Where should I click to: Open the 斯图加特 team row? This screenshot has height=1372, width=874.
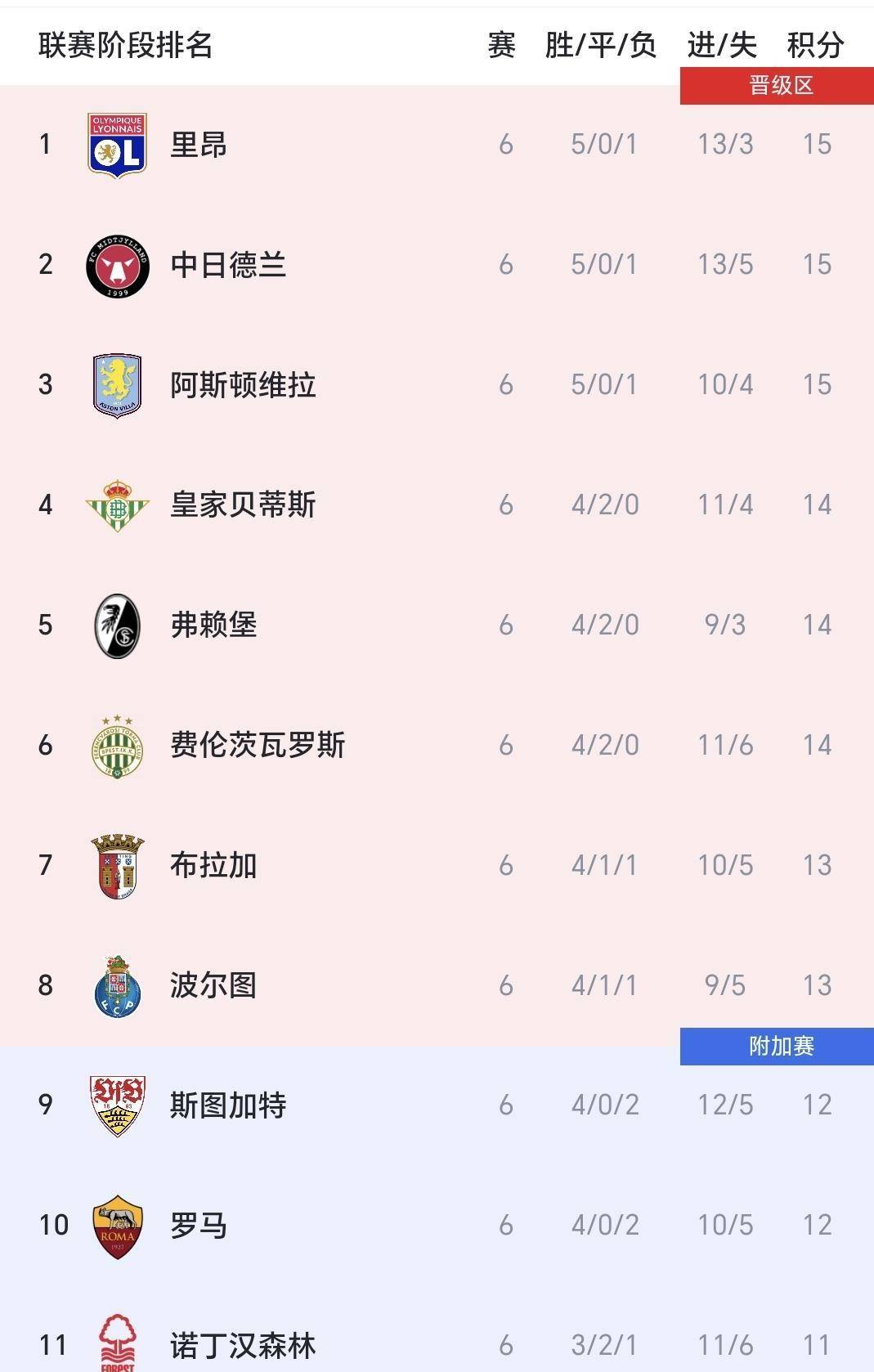point(228,1105)
